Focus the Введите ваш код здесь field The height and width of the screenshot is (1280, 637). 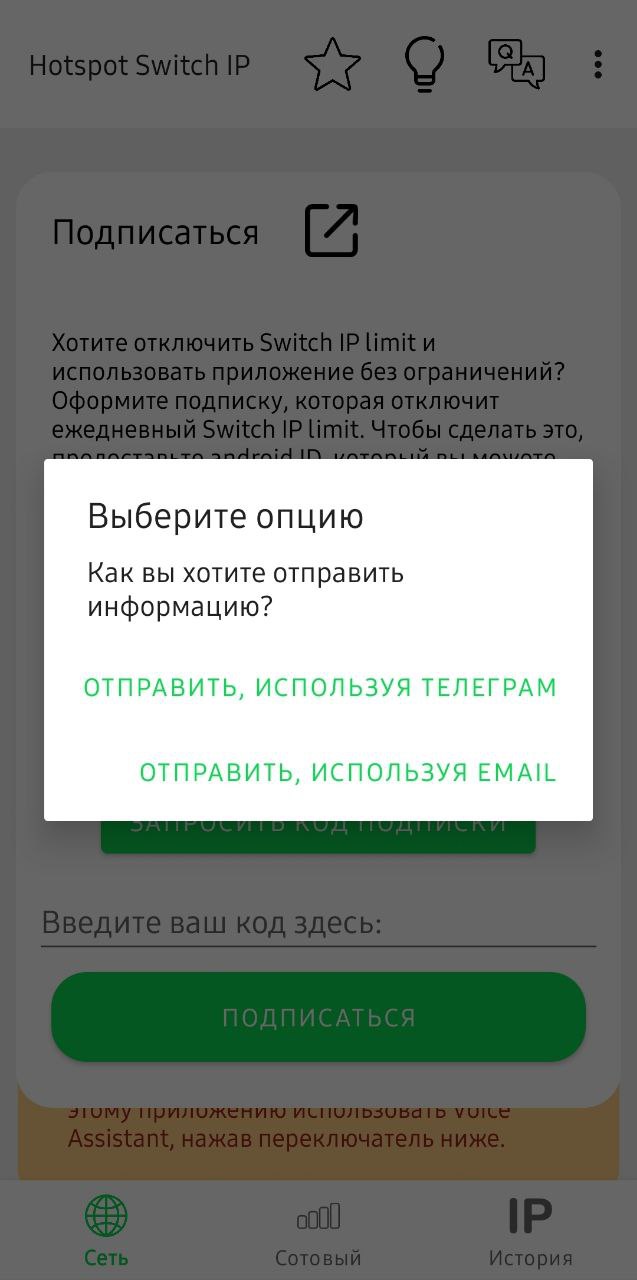(318, 923)
